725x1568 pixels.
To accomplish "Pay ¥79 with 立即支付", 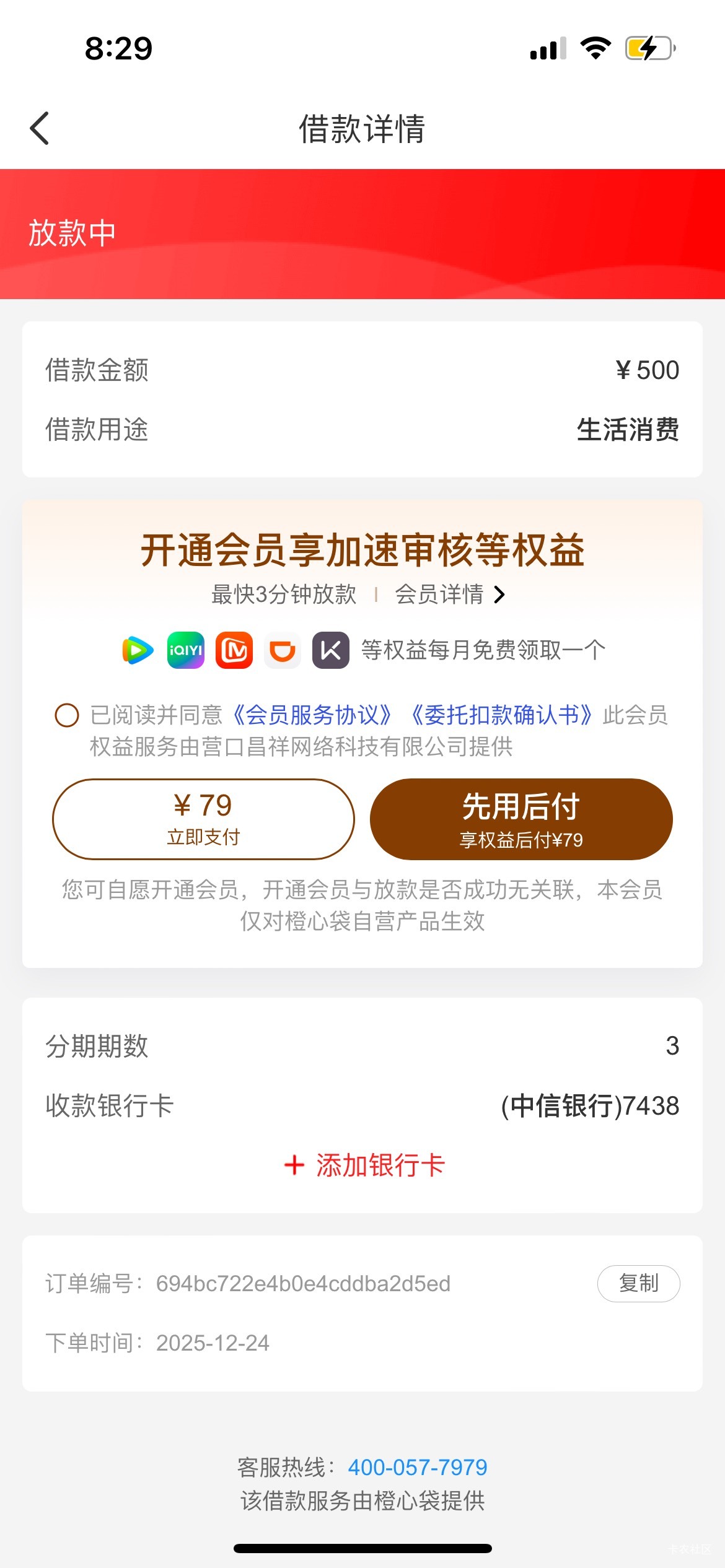I will 203,819.
